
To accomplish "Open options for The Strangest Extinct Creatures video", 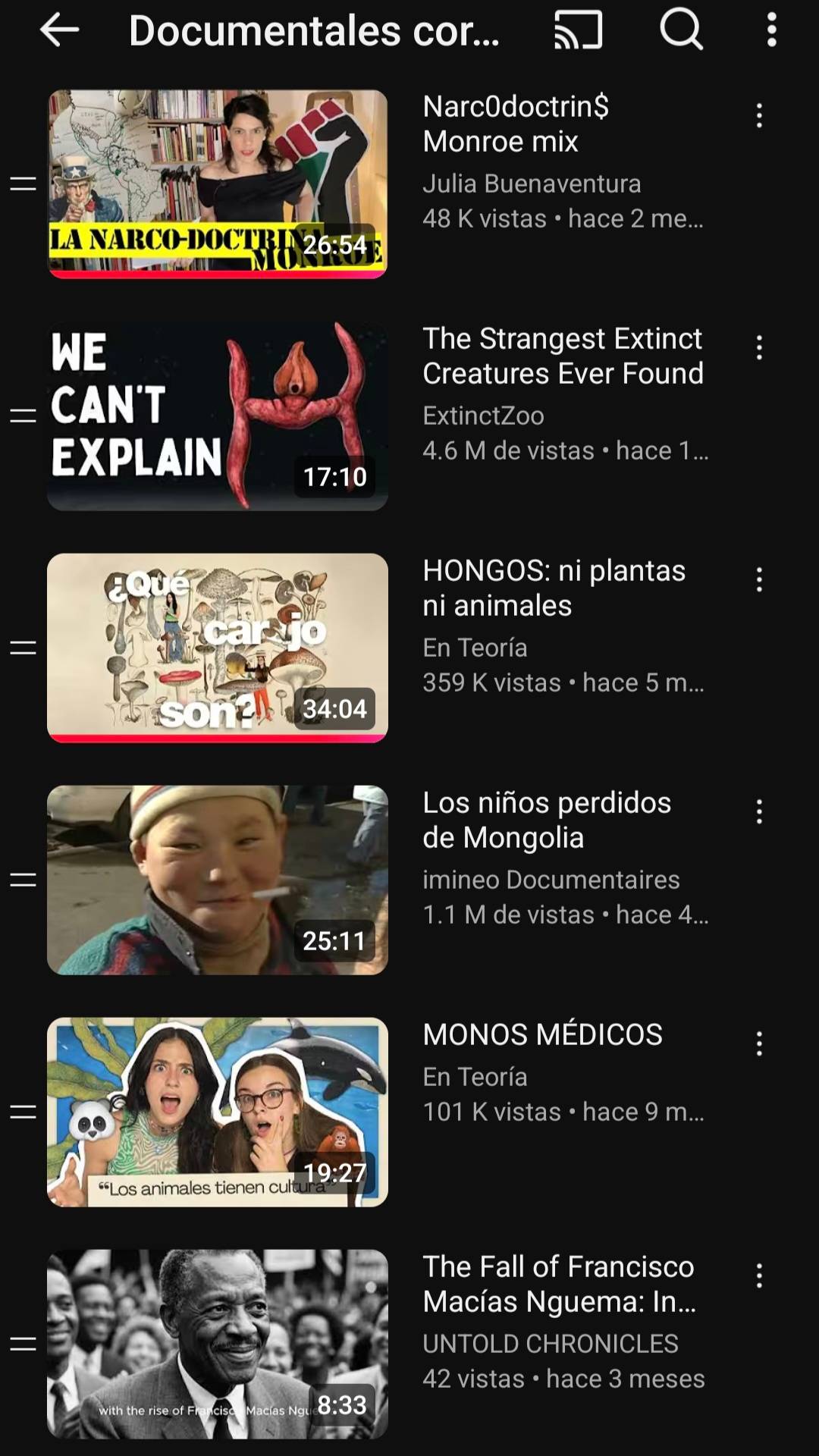I will pyautogui.click(x=759, y=348).
